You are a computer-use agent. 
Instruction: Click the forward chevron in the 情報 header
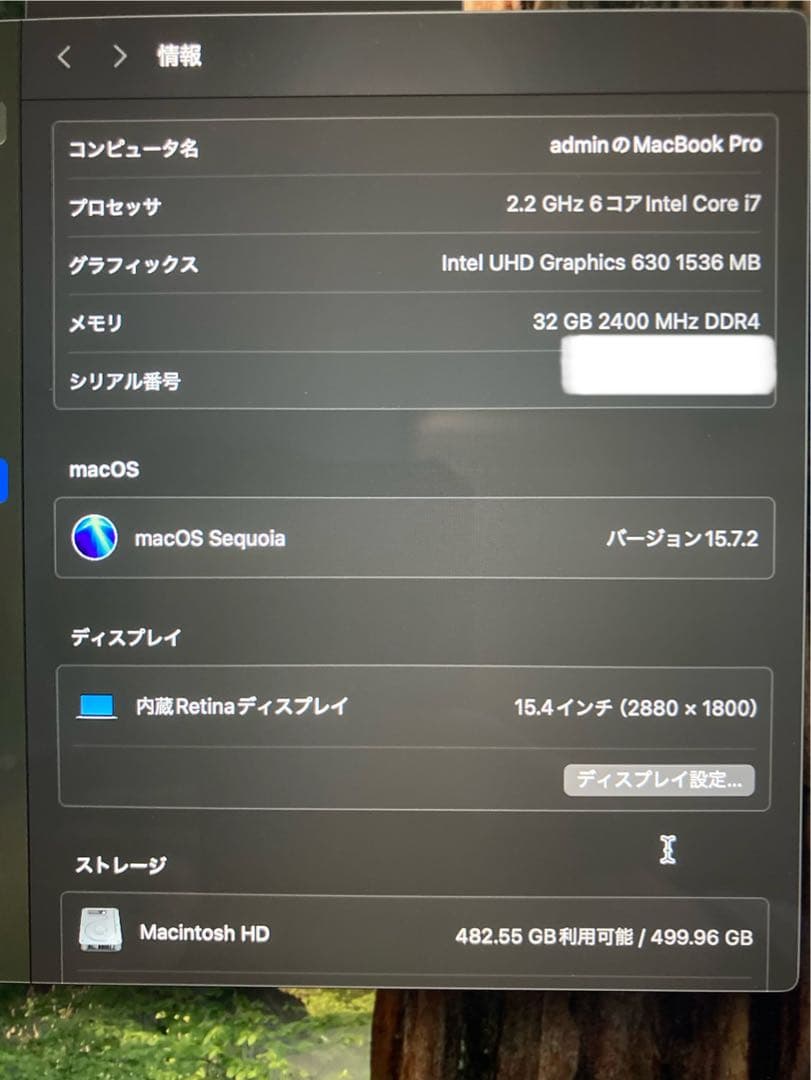click(120, 57)
